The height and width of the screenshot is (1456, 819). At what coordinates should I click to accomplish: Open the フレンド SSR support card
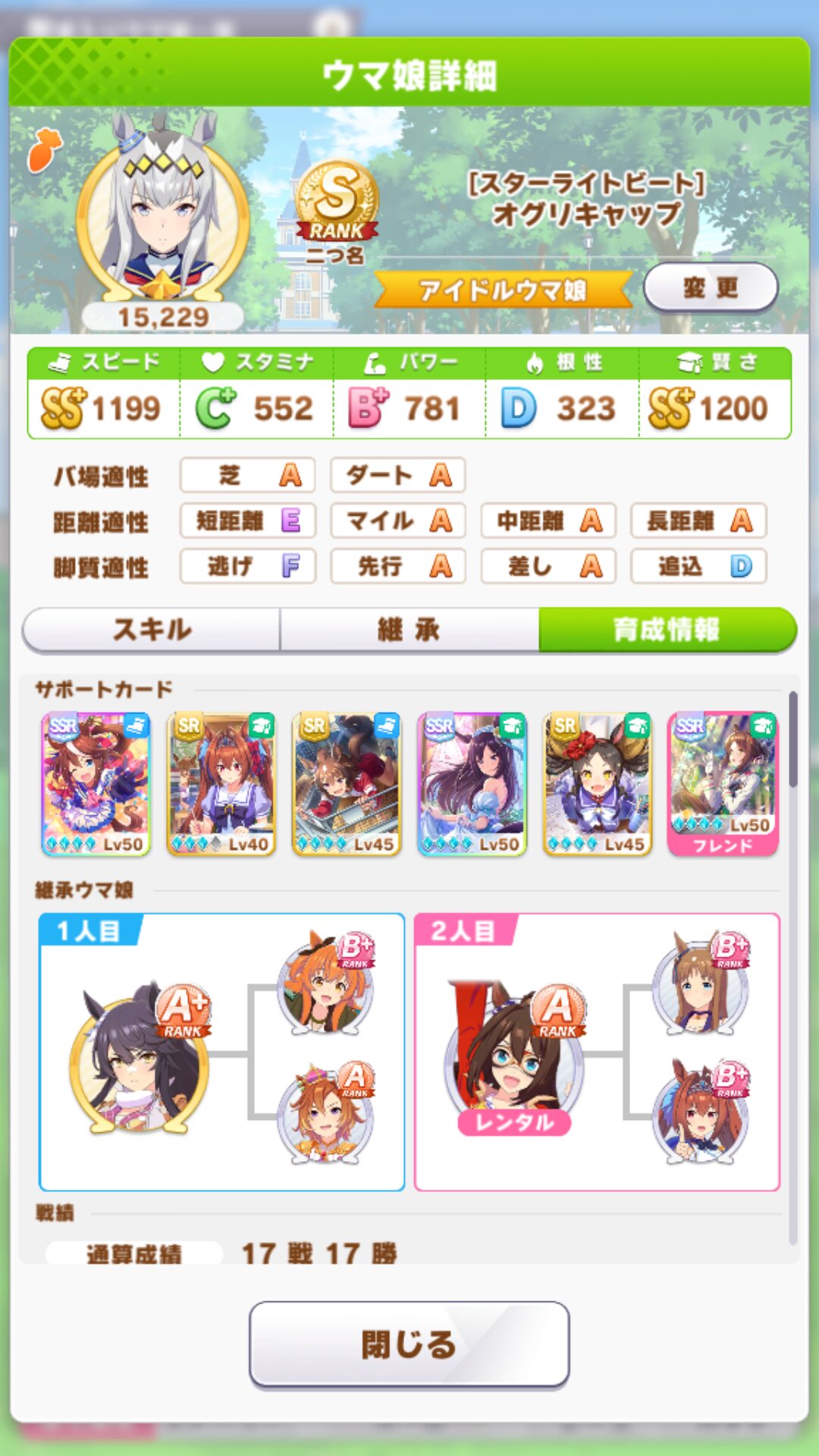tap(723, 784)
